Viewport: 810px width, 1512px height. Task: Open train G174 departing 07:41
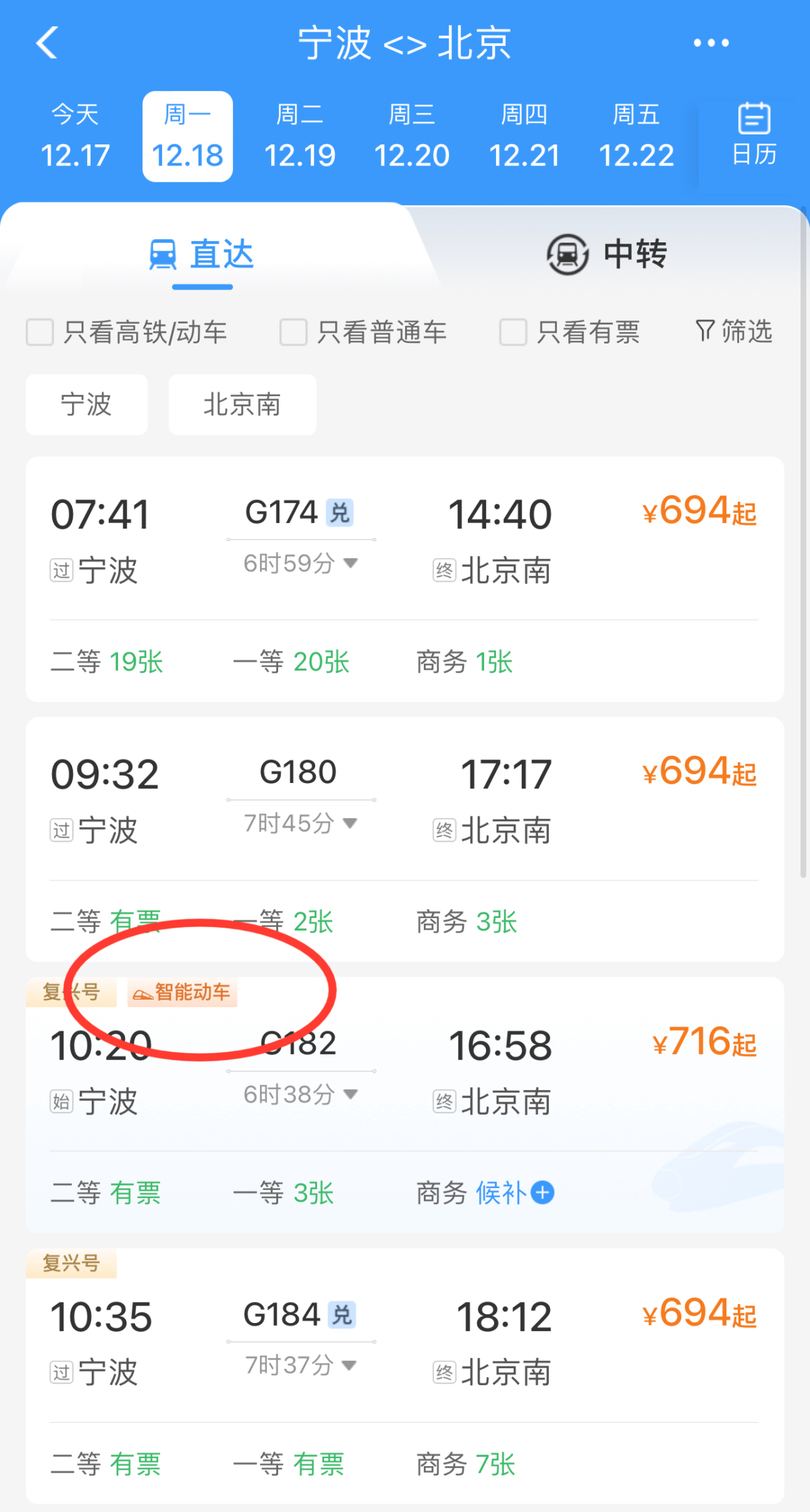[x=405, y=579]
